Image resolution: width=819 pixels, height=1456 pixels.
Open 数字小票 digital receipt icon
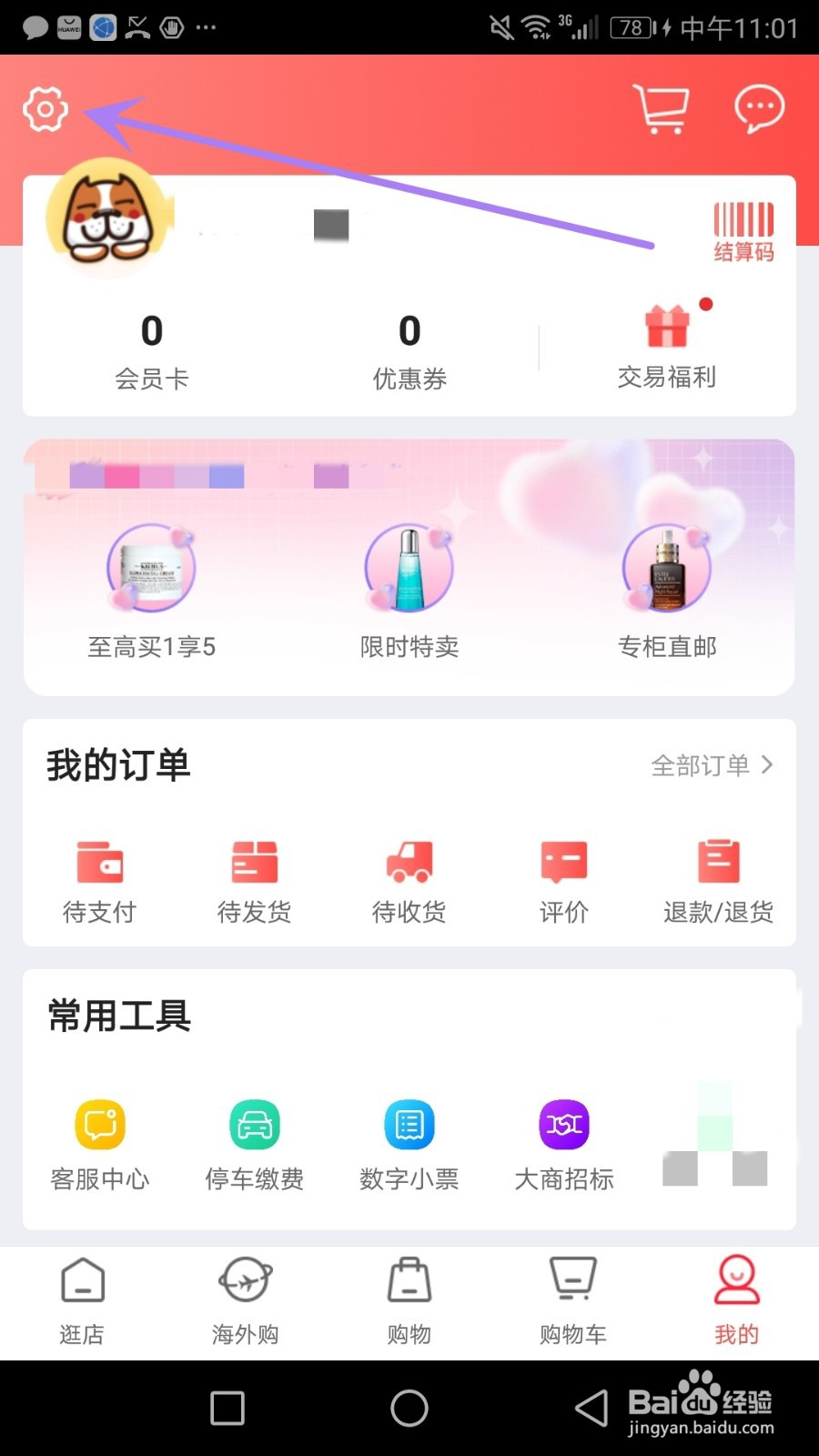(x=409, y=1139)
